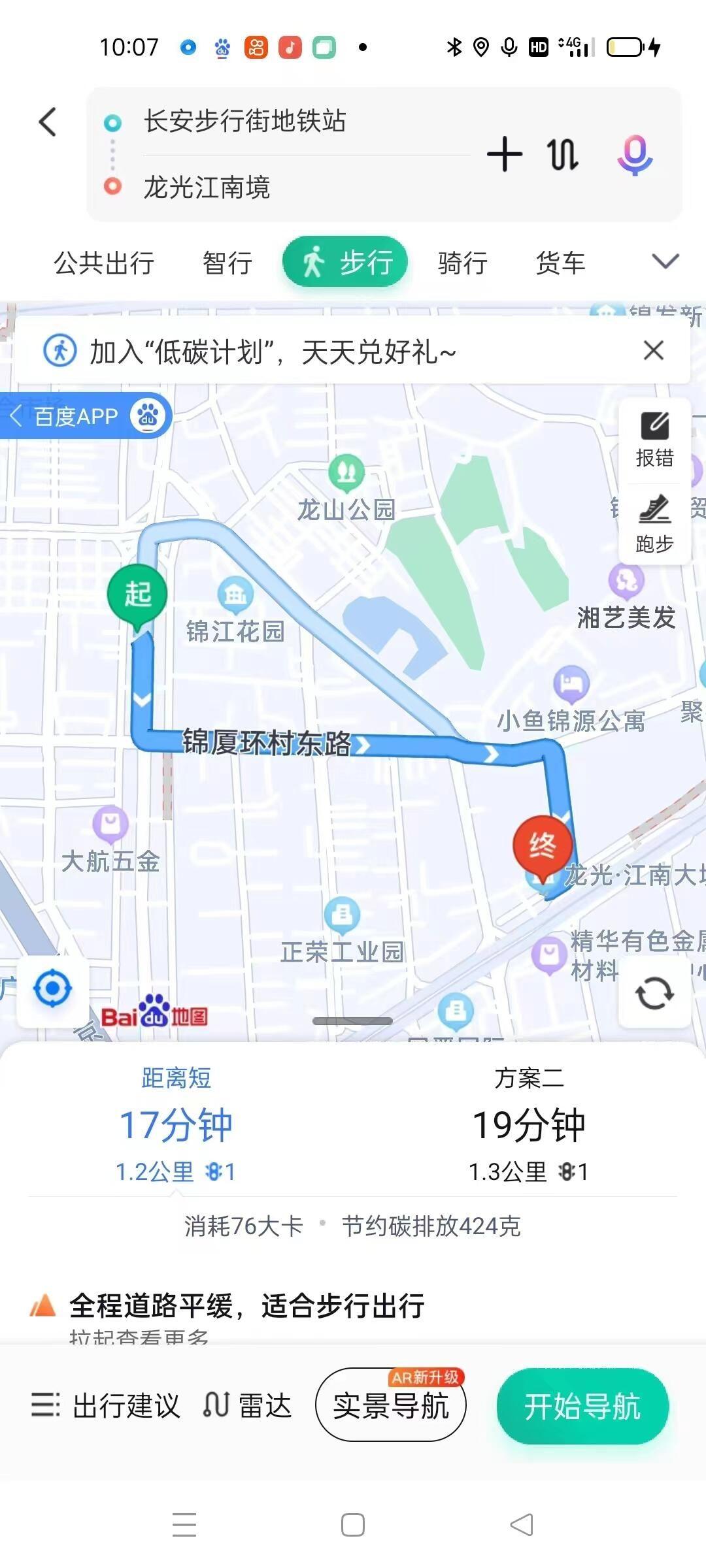Select the 货车 truck tab
The image size is (706, 1568).
click(x=560, y=263)
